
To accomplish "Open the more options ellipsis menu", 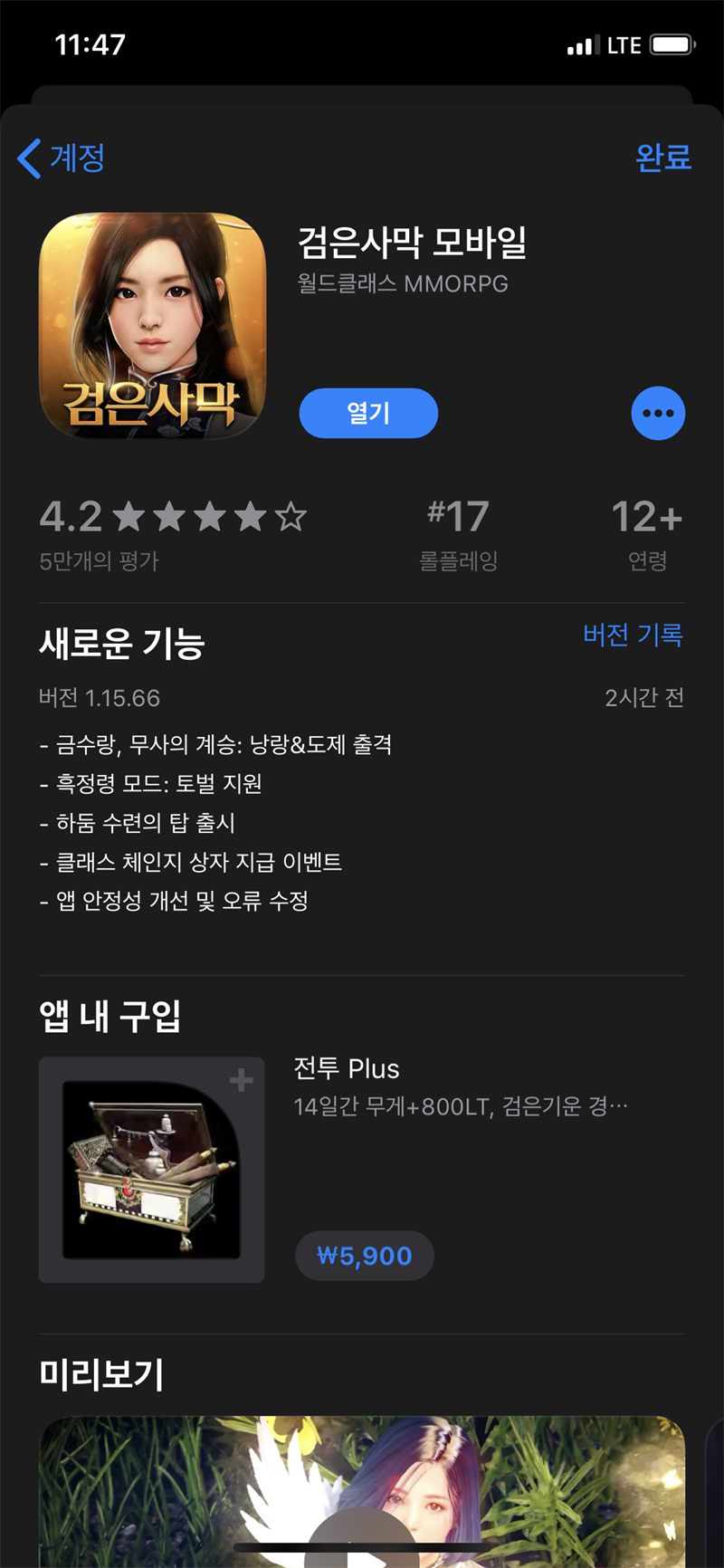I will click(658, 414).
